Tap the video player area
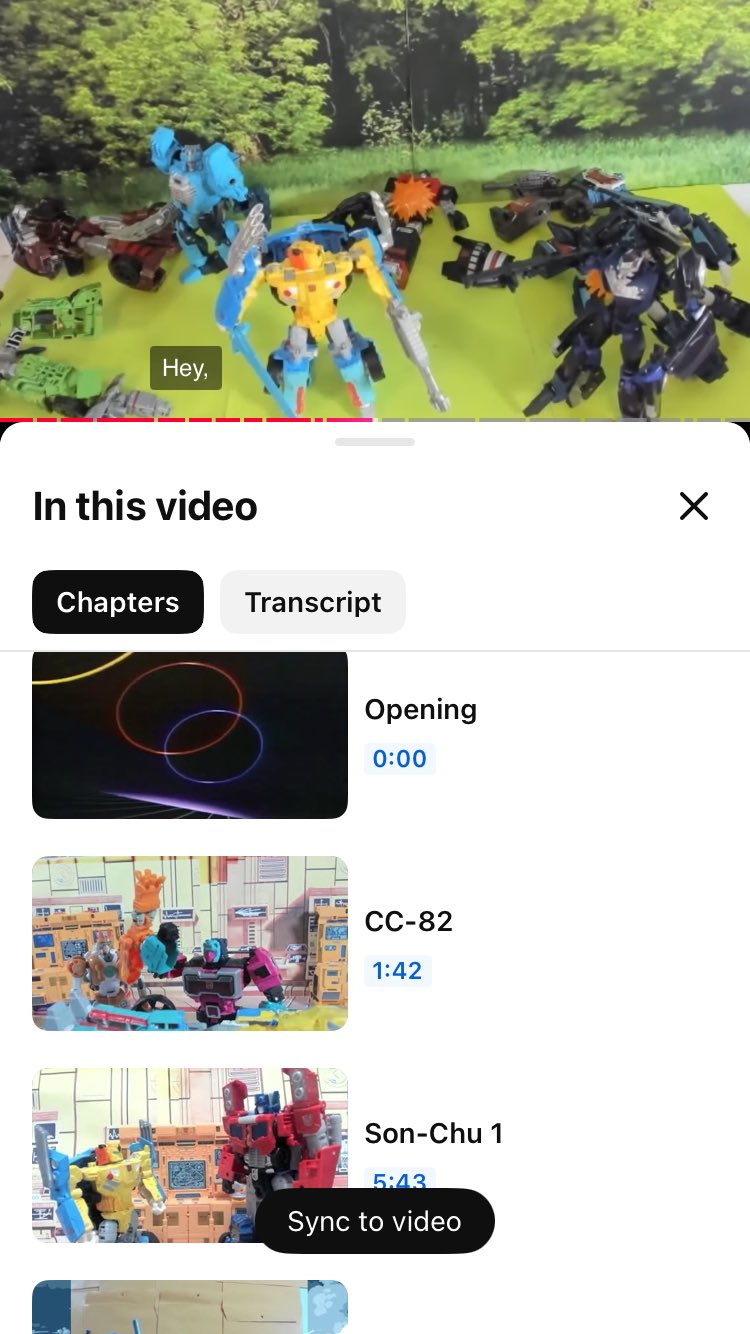 coord(375,200)
